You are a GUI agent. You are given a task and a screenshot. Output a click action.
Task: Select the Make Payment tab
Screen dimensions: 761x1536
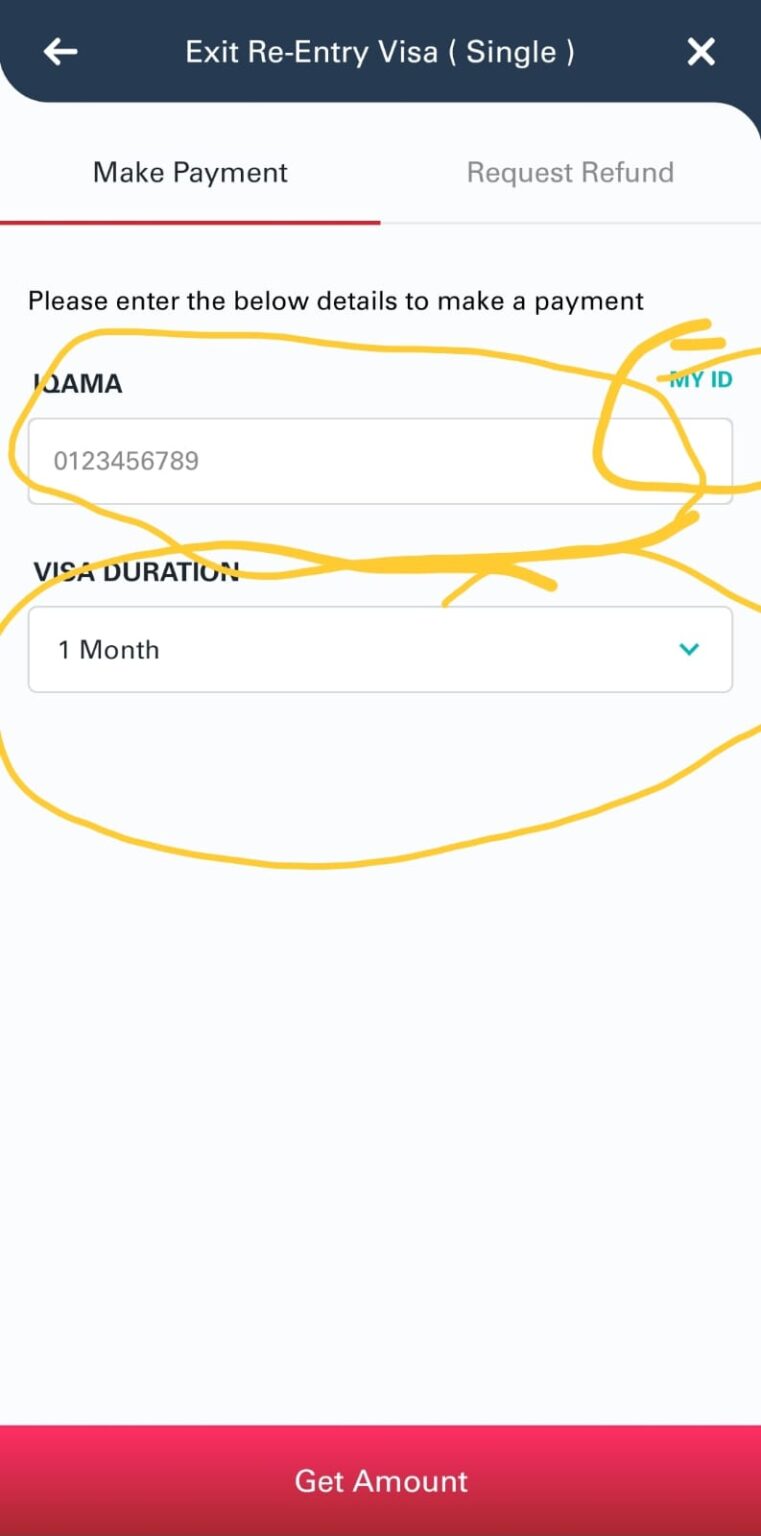[190, 172]
